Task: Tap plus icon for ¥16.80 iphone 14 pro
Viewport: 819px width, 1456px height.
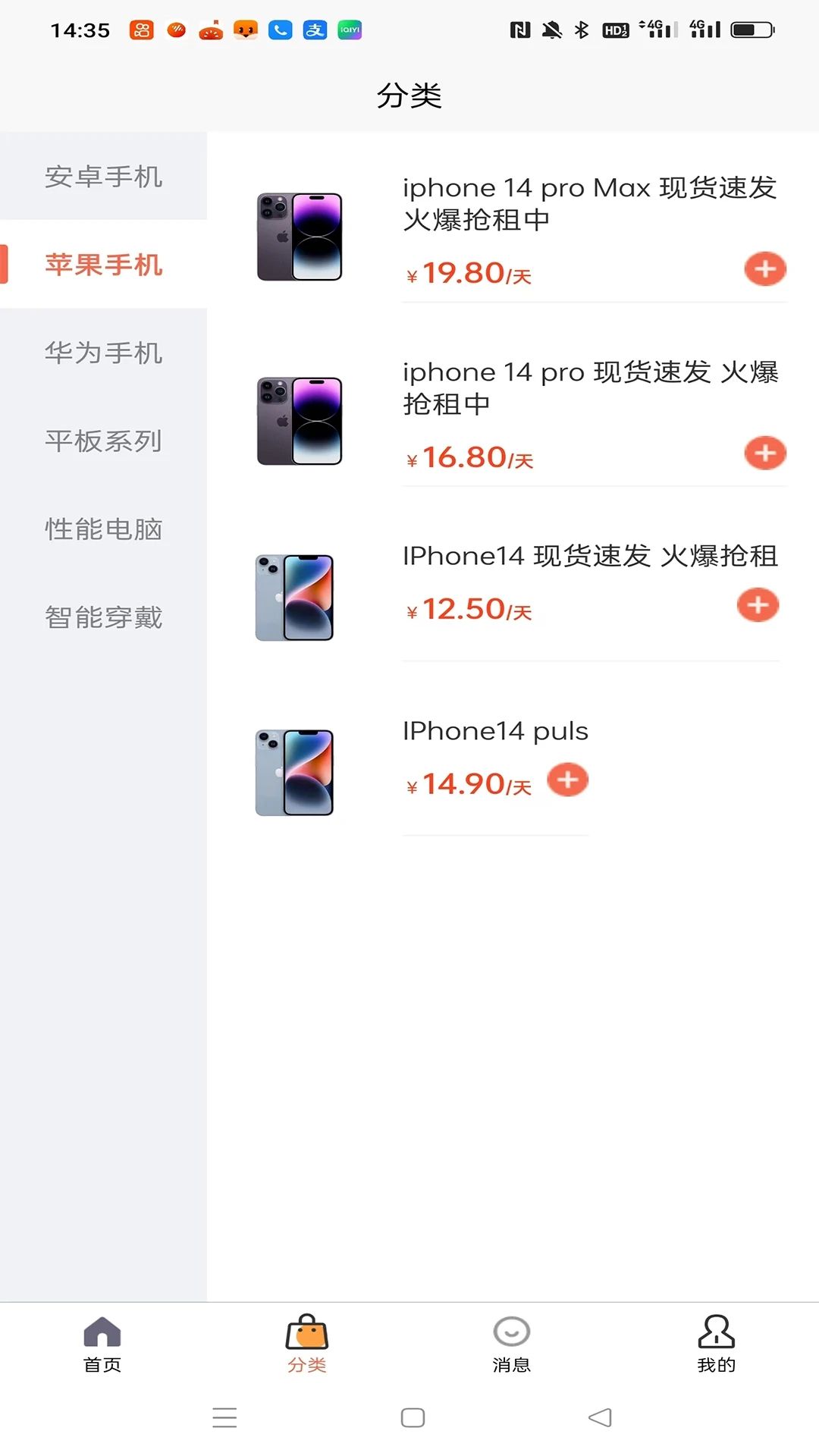Action: (764, 453)
